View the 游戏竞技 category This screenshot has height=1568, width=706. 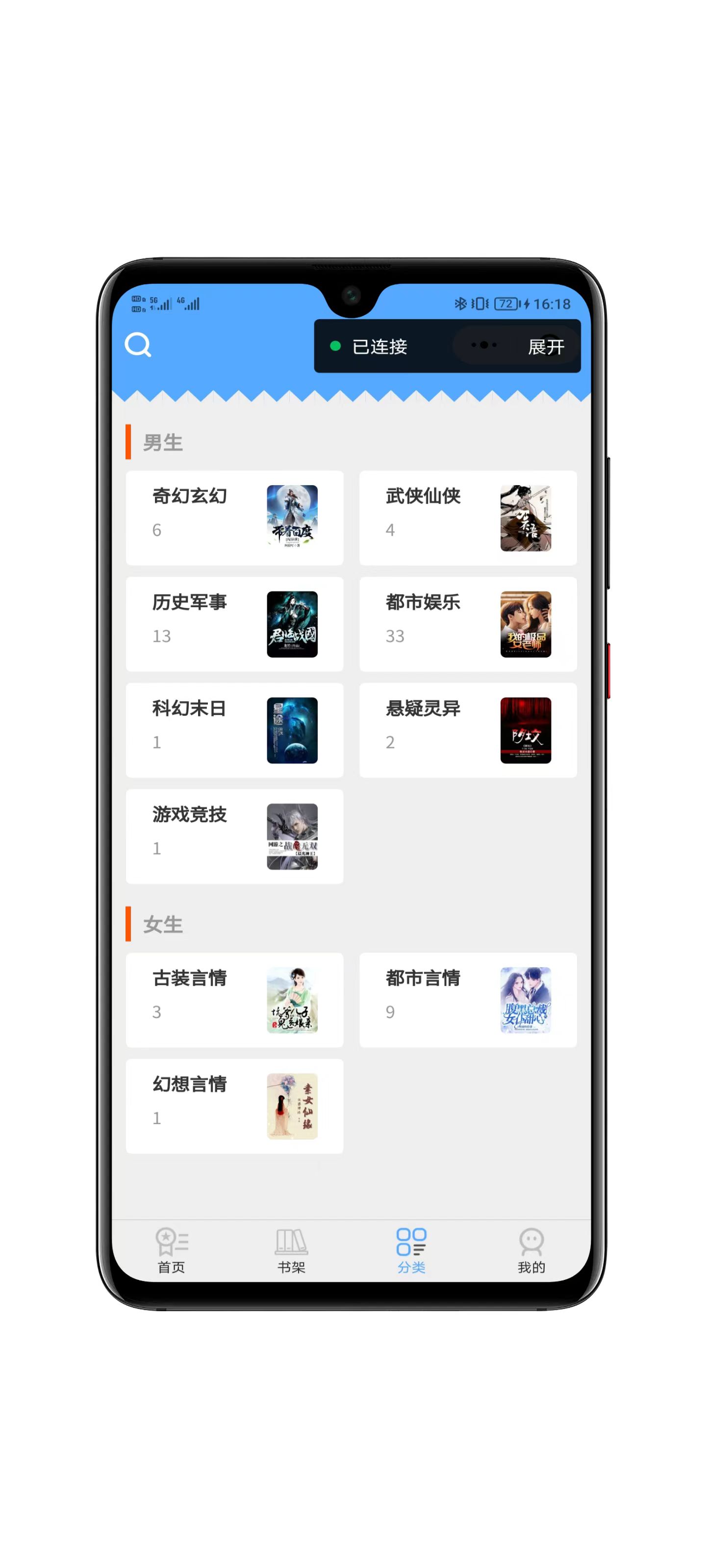coord(234,836)
